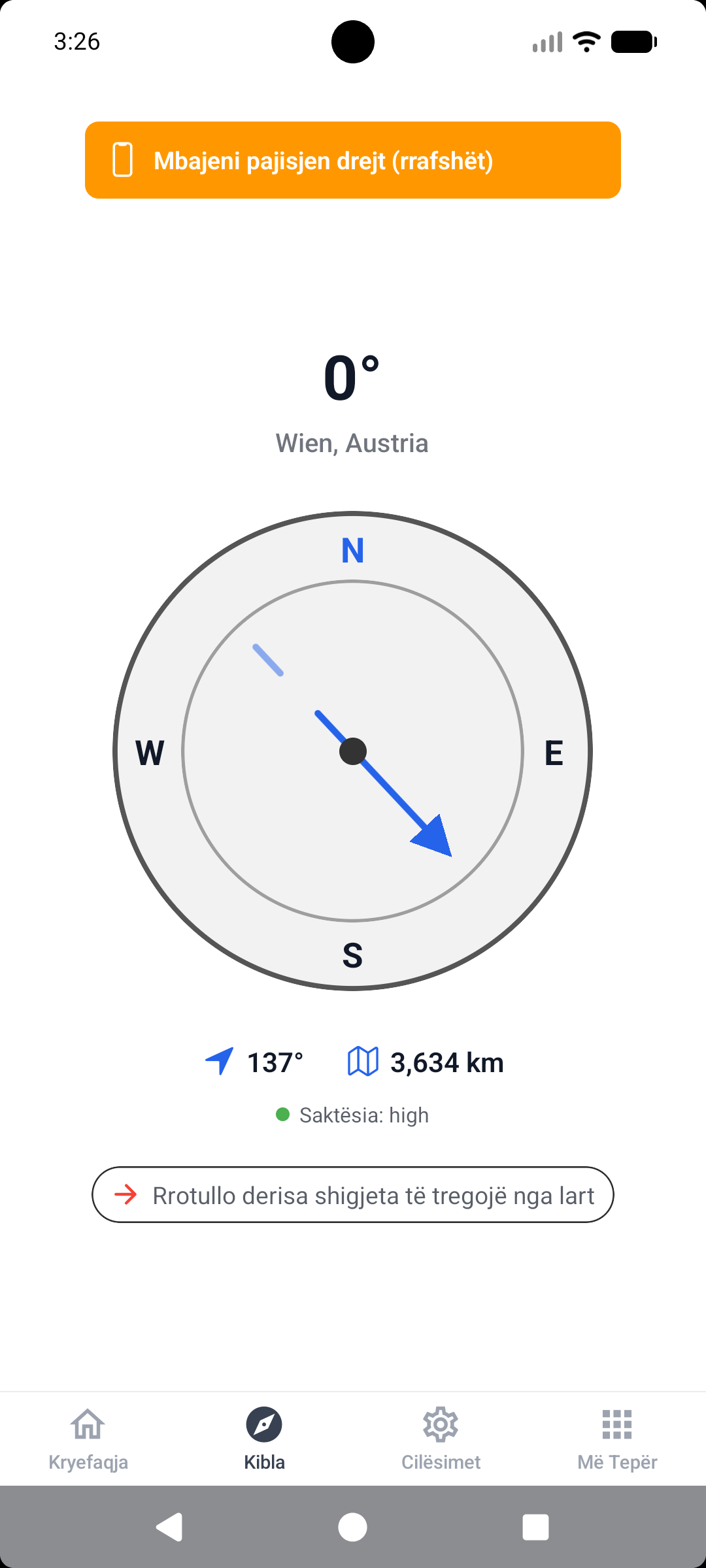Go to the Kryefaqja home tab
706x1568 pixels.
(x=88, y=1437)
